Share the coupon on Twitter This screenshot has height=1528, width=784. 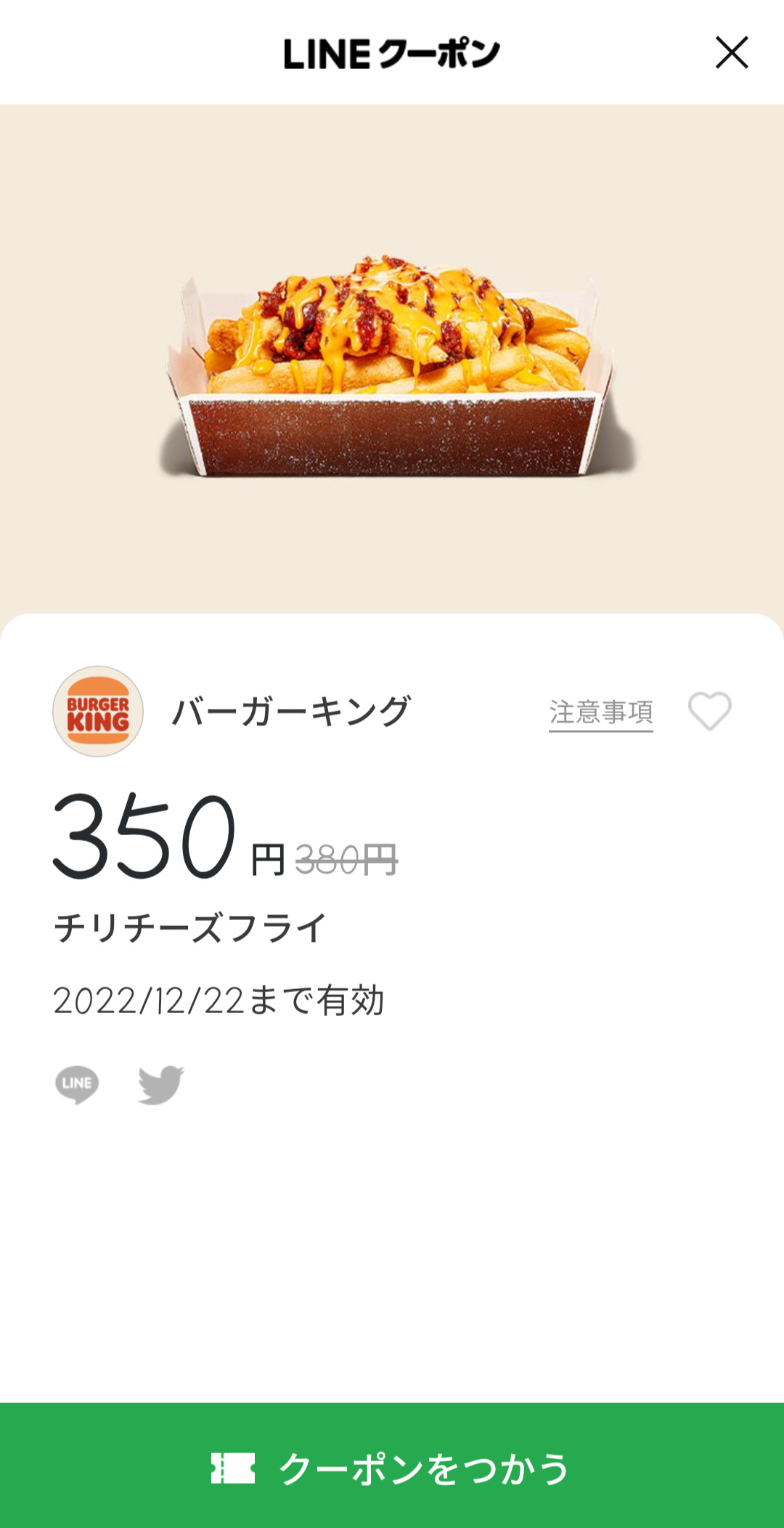point(161,1084)
